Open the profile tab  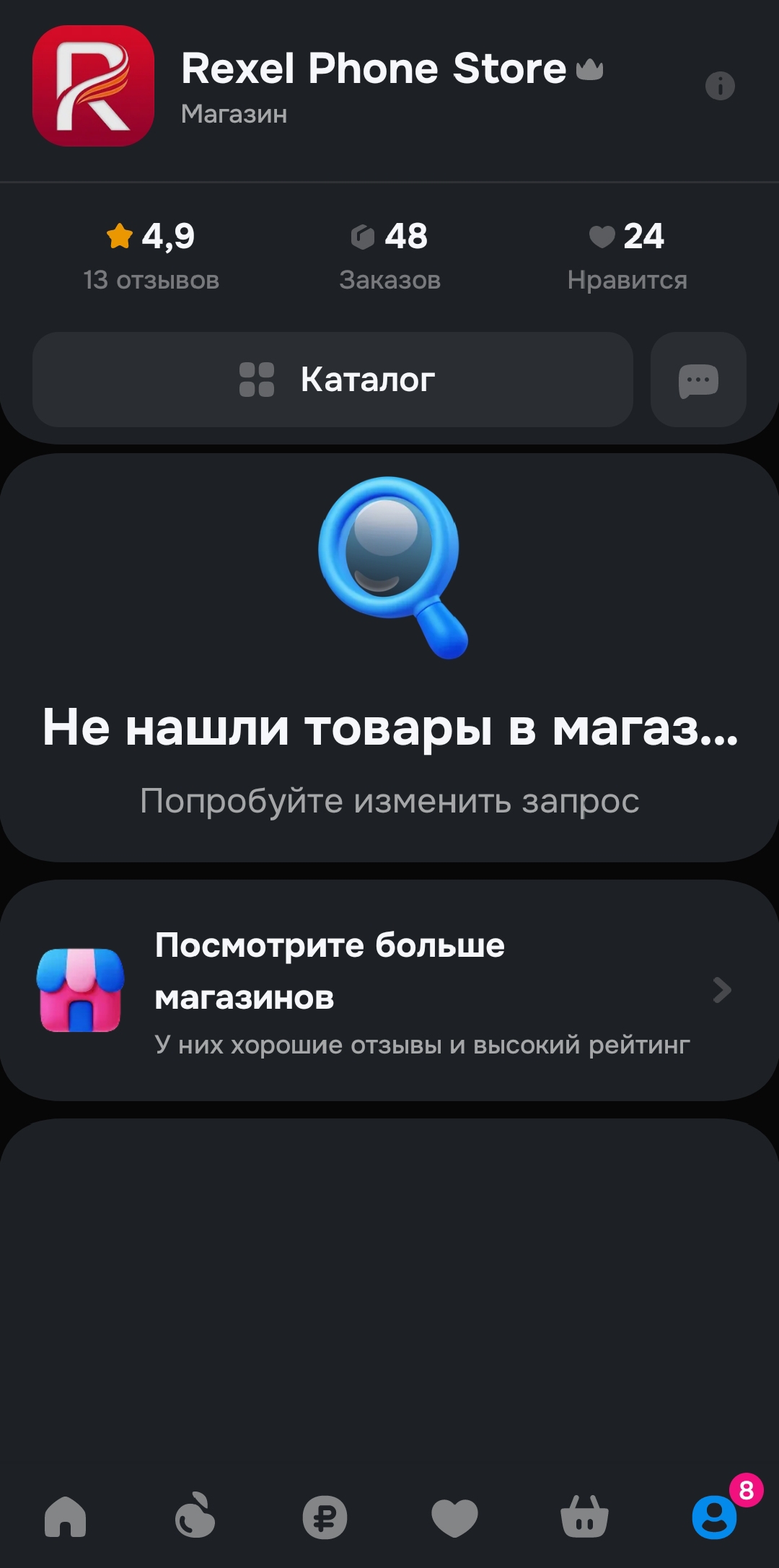[714, 1517]
